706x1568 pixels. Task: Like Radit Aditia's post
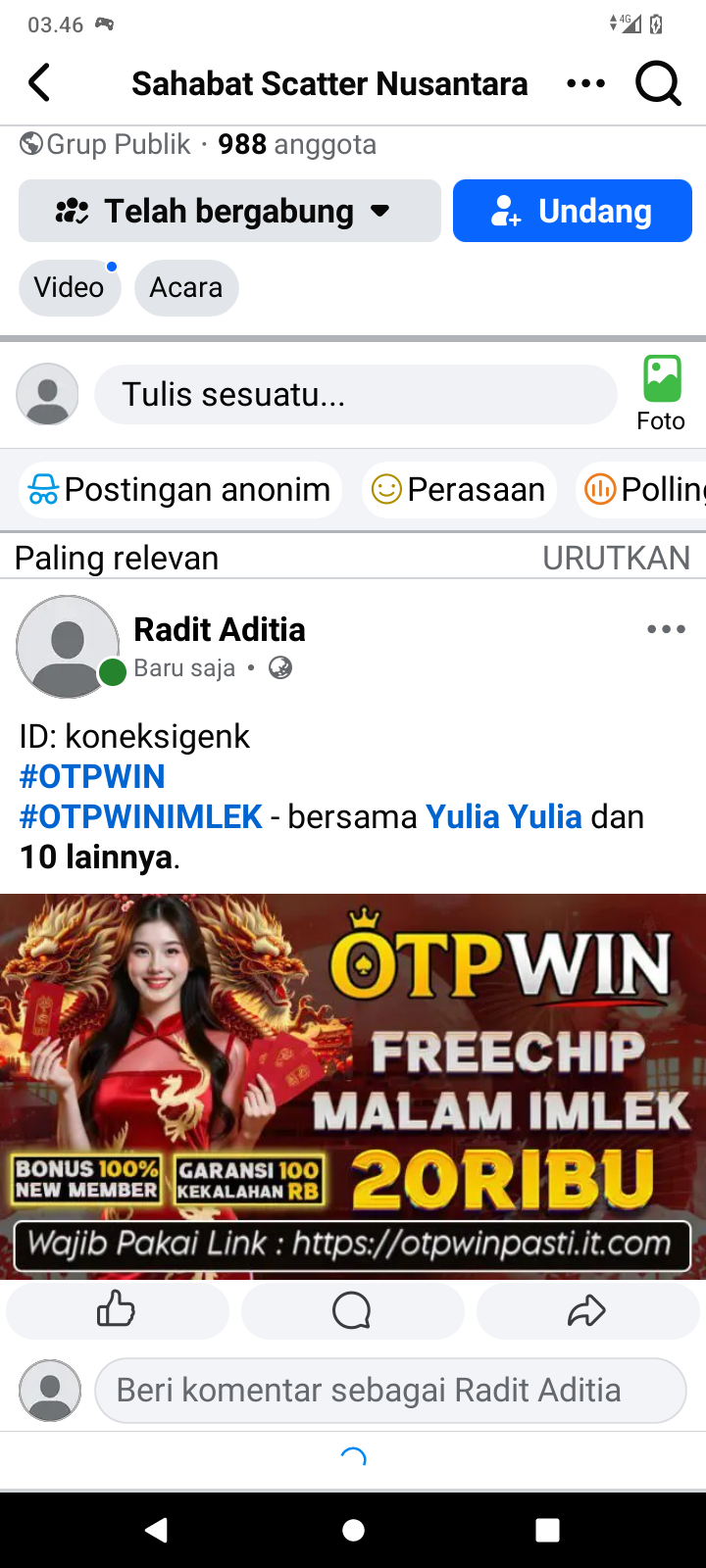point(118,1310)
